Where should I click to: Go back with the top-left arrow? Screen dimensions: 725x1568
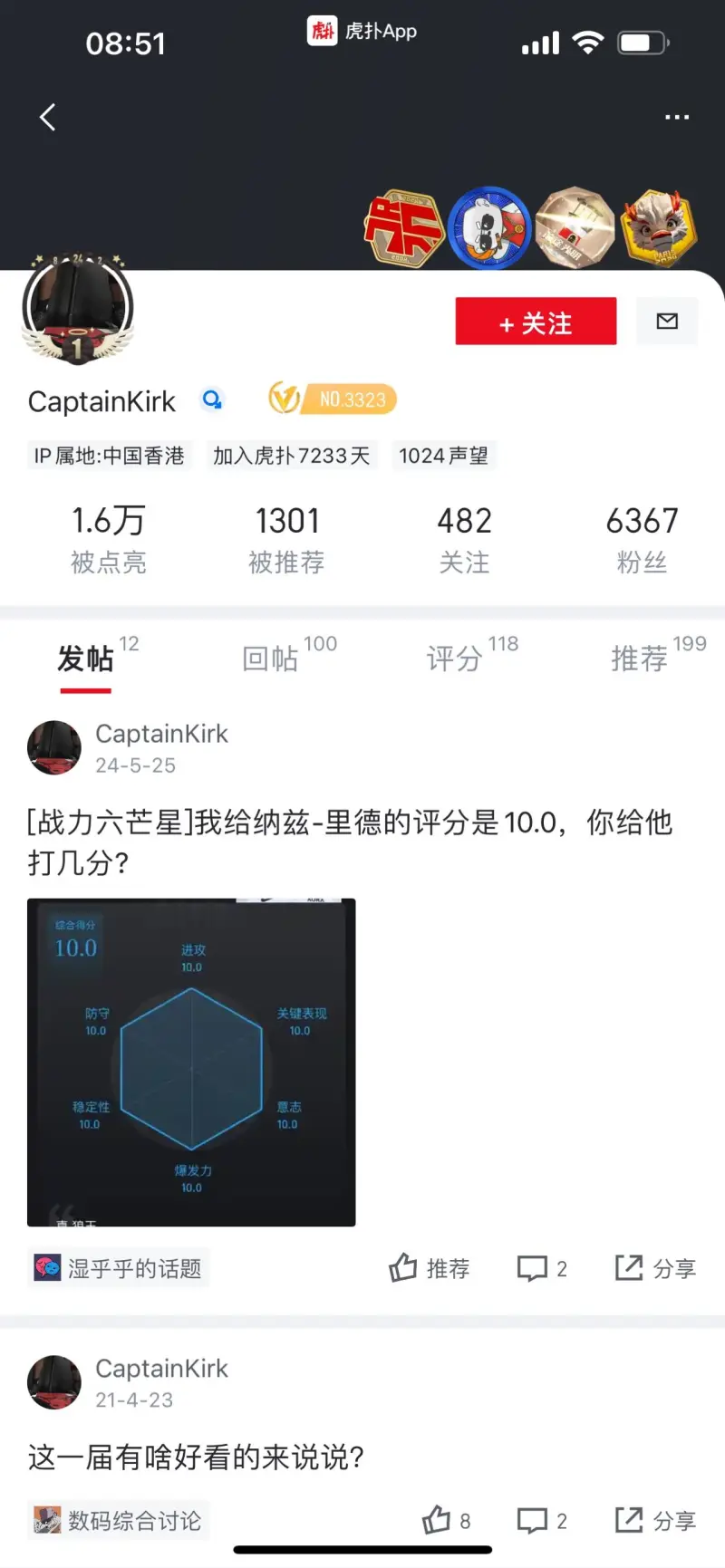[48, 117]
